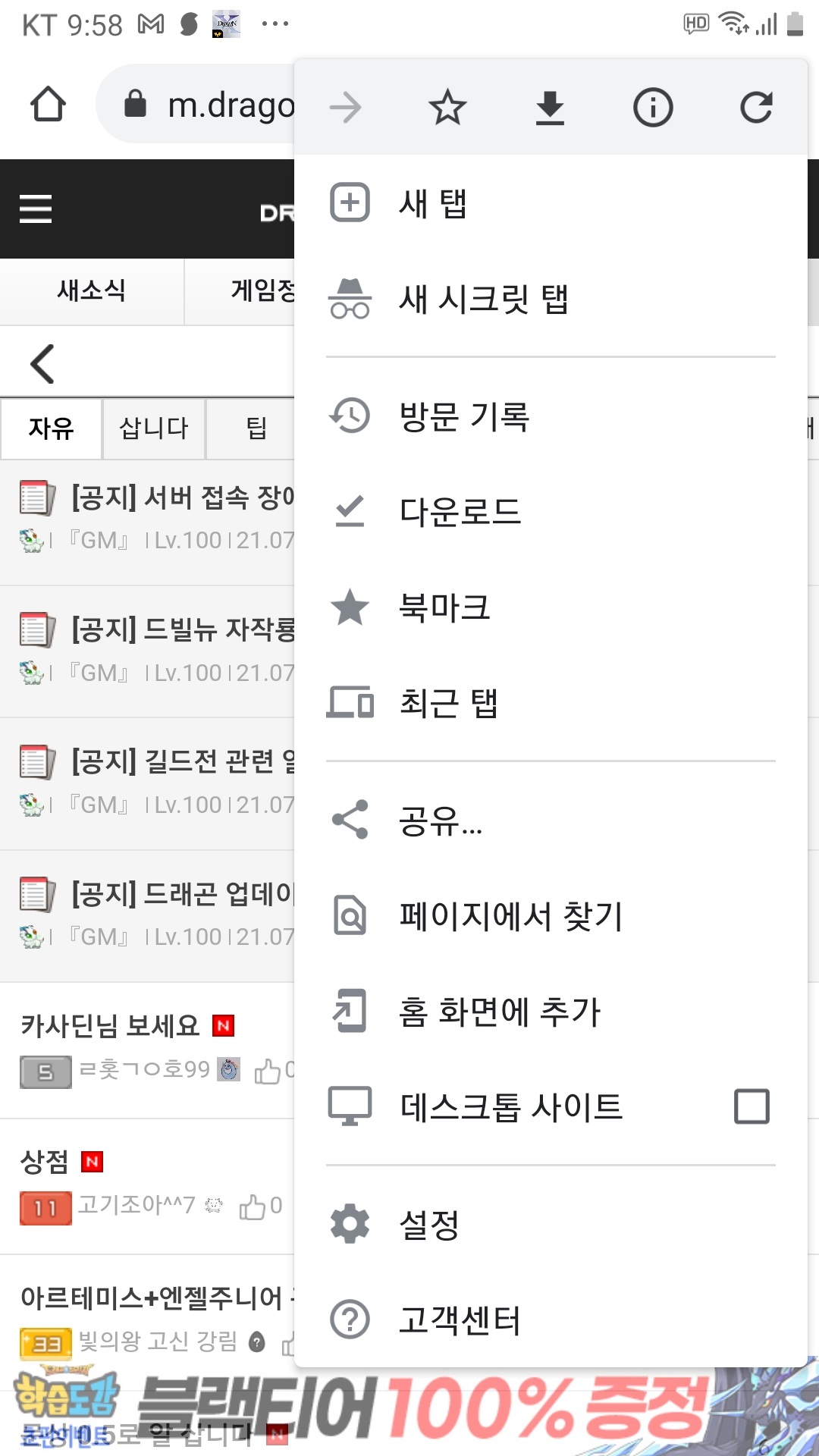Open downloads (다운로드)
The width and height of the screenshot is (819, 1456).
pyautogui.click(x=460, y=512)
